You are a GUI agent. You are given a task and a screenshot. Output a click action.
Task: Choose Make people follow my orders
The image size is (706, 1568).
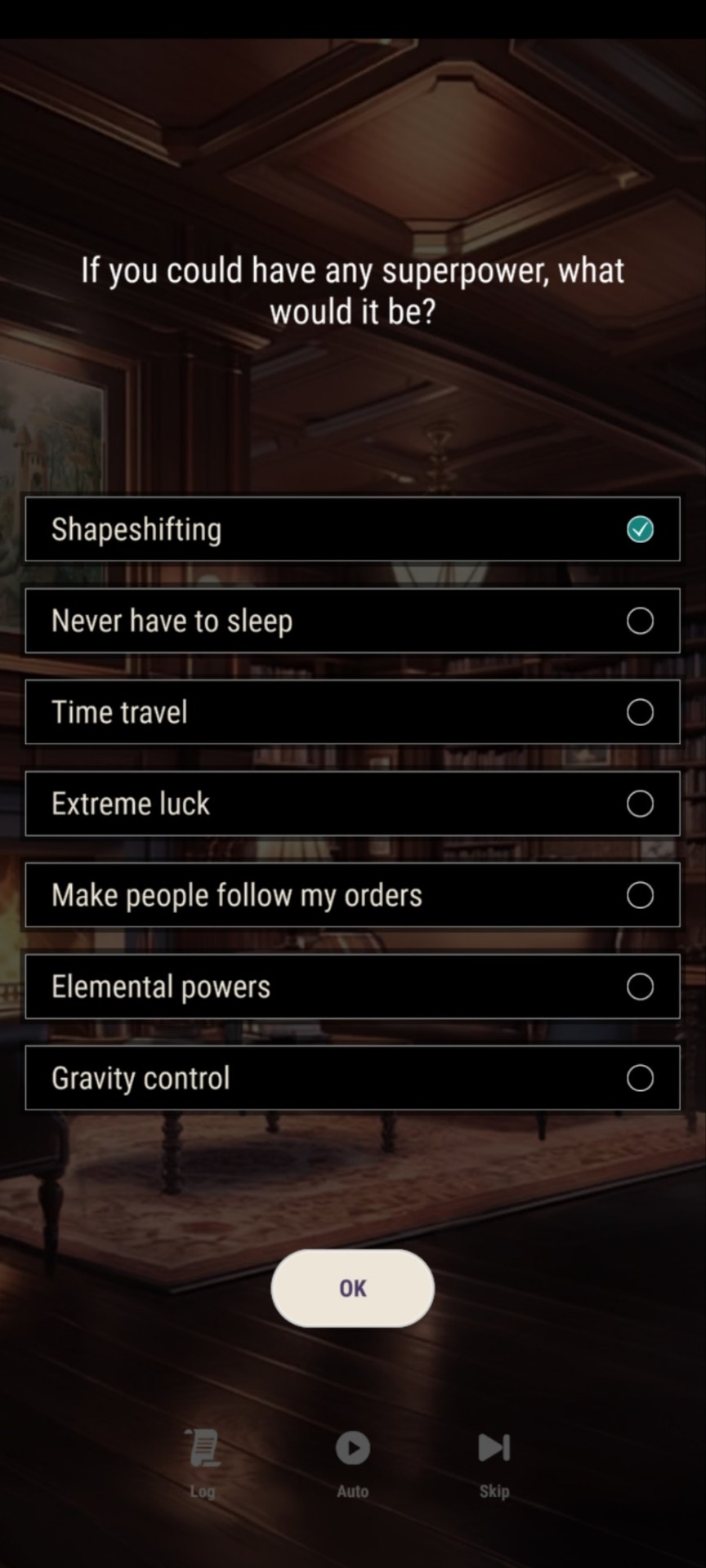[352, 895]
